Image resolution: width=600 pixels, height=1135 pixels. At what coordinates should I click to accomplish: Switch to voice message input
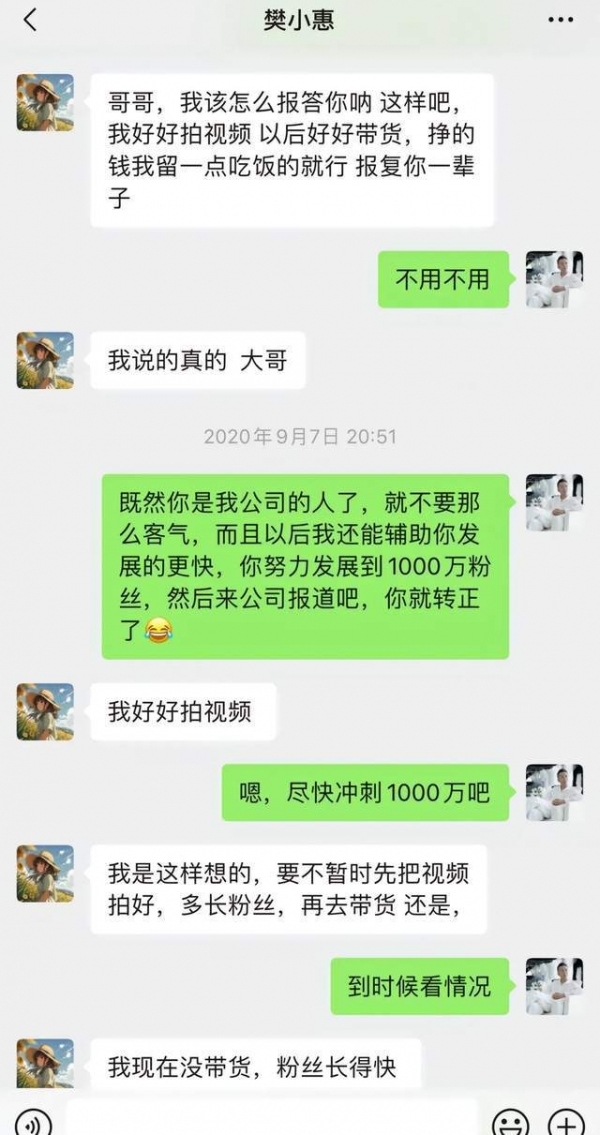pyautogui.click(x=33, y=1122)
